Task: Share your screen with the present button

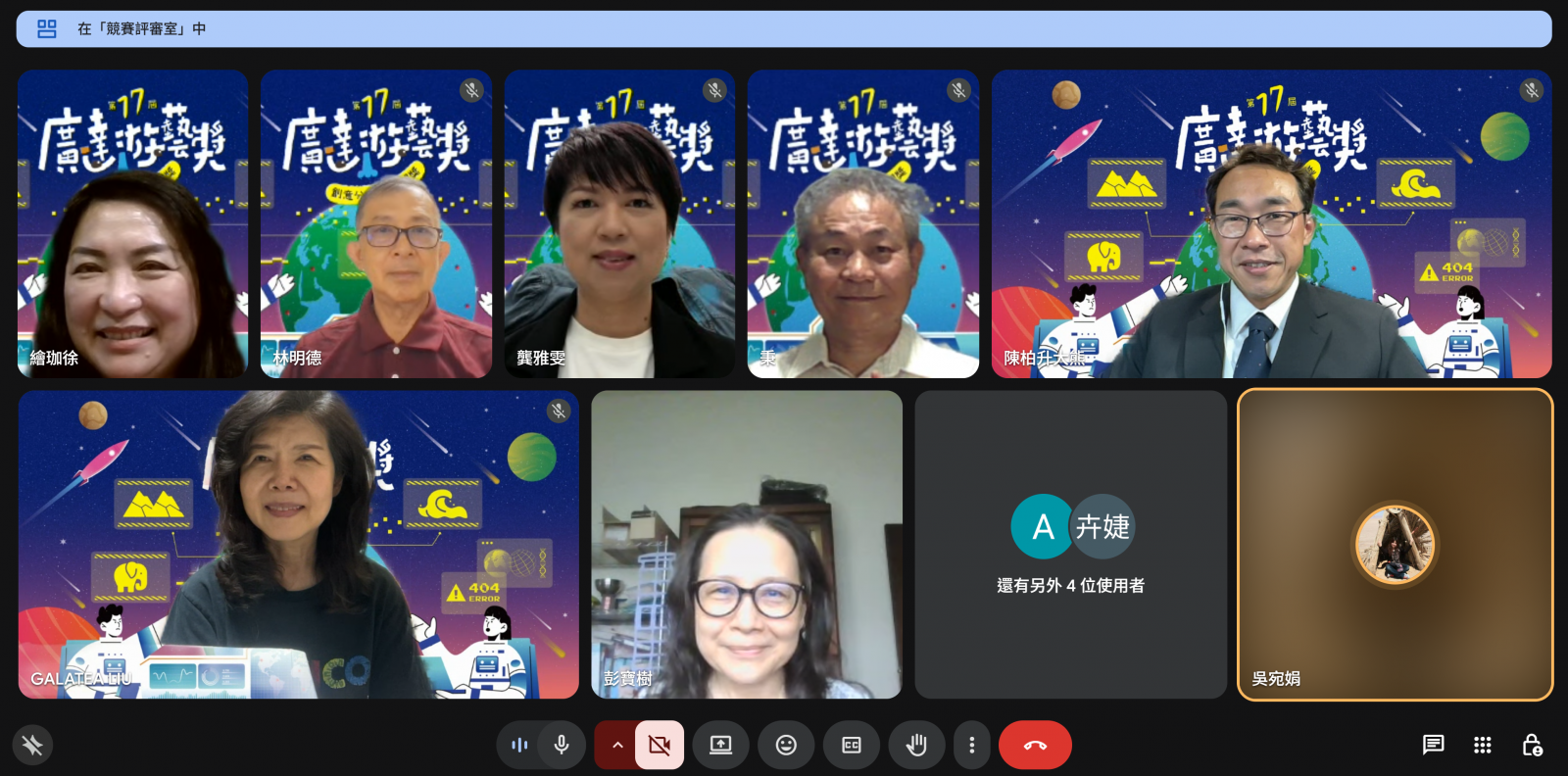Action: tap(721, 746)
